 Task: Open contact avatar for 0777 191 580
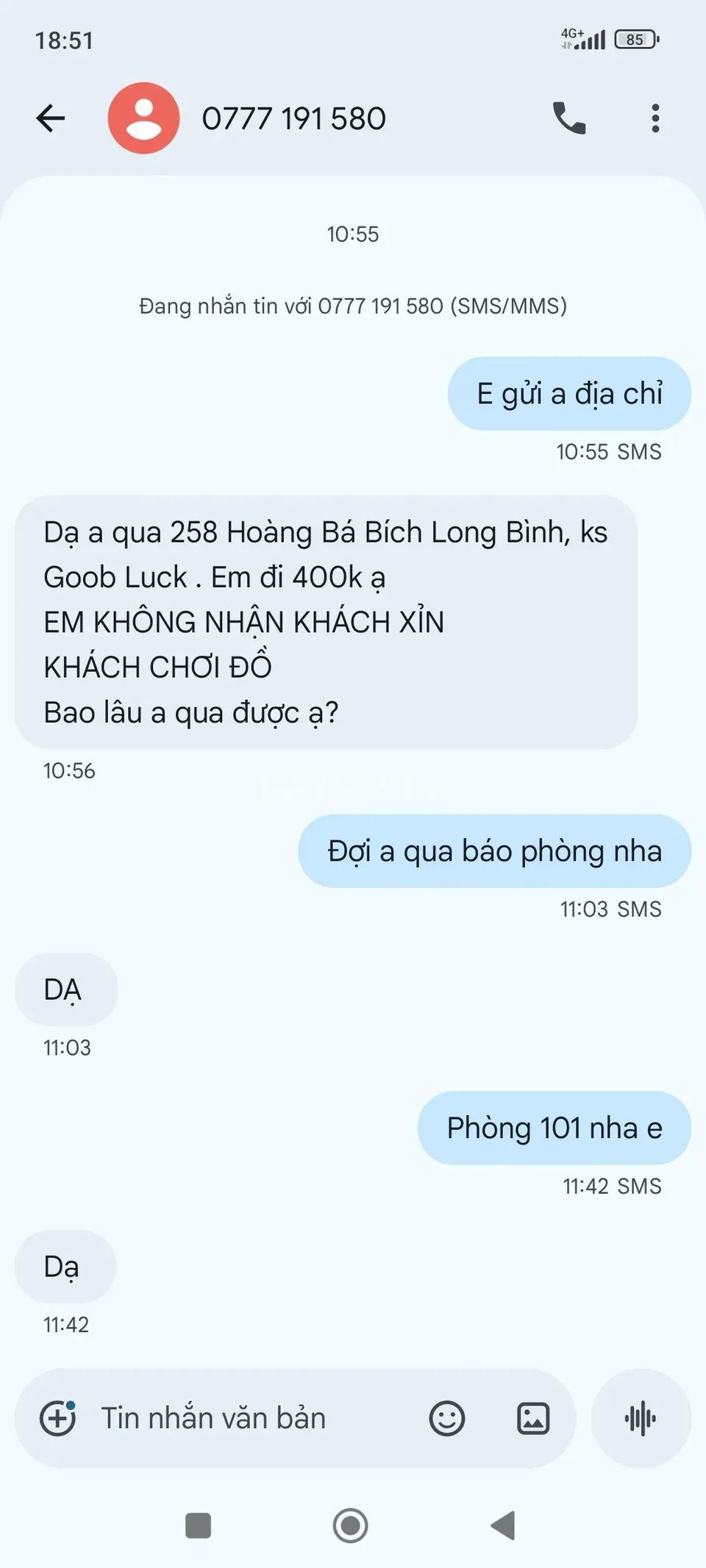(143, 118)
